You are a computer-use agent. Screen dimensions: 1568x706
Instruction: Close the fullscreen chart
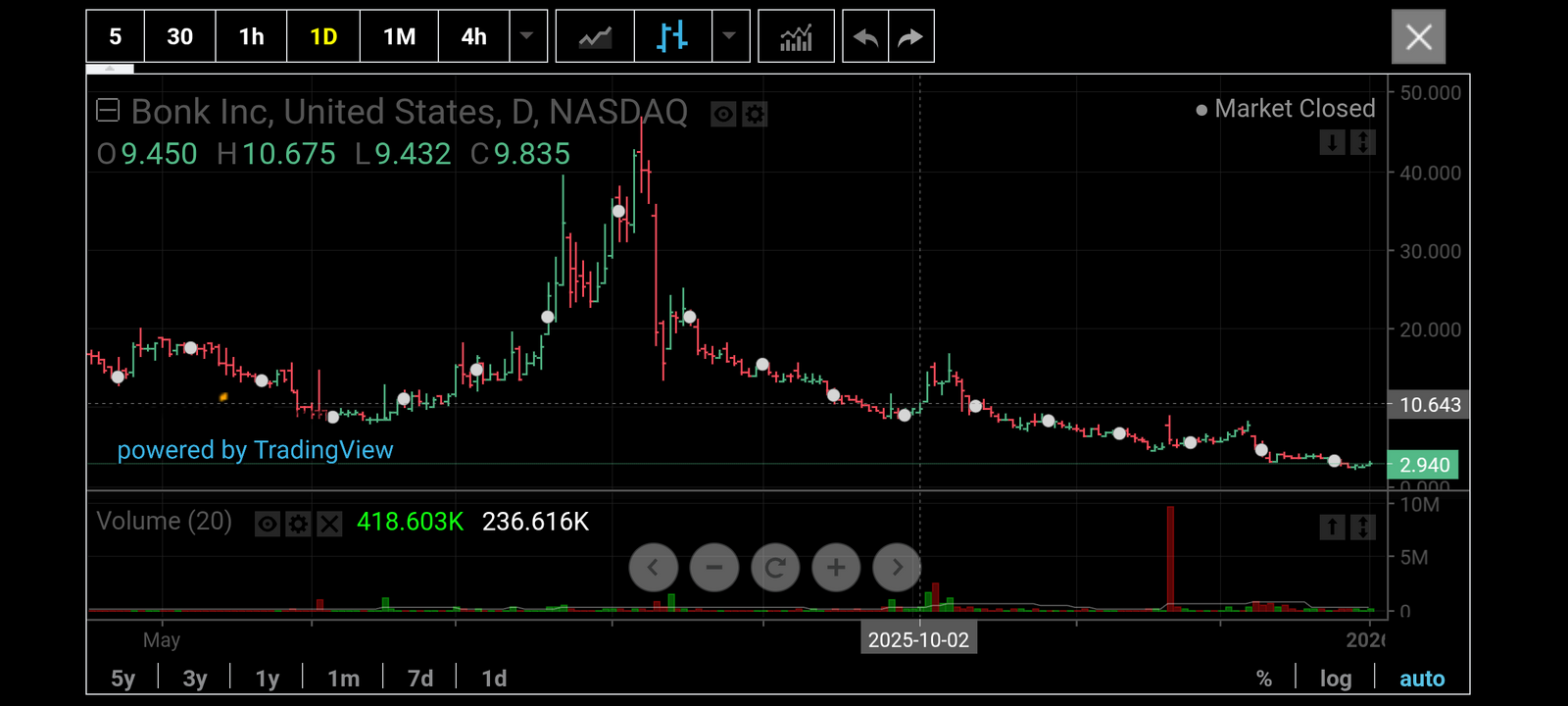tap(1418, 37)
